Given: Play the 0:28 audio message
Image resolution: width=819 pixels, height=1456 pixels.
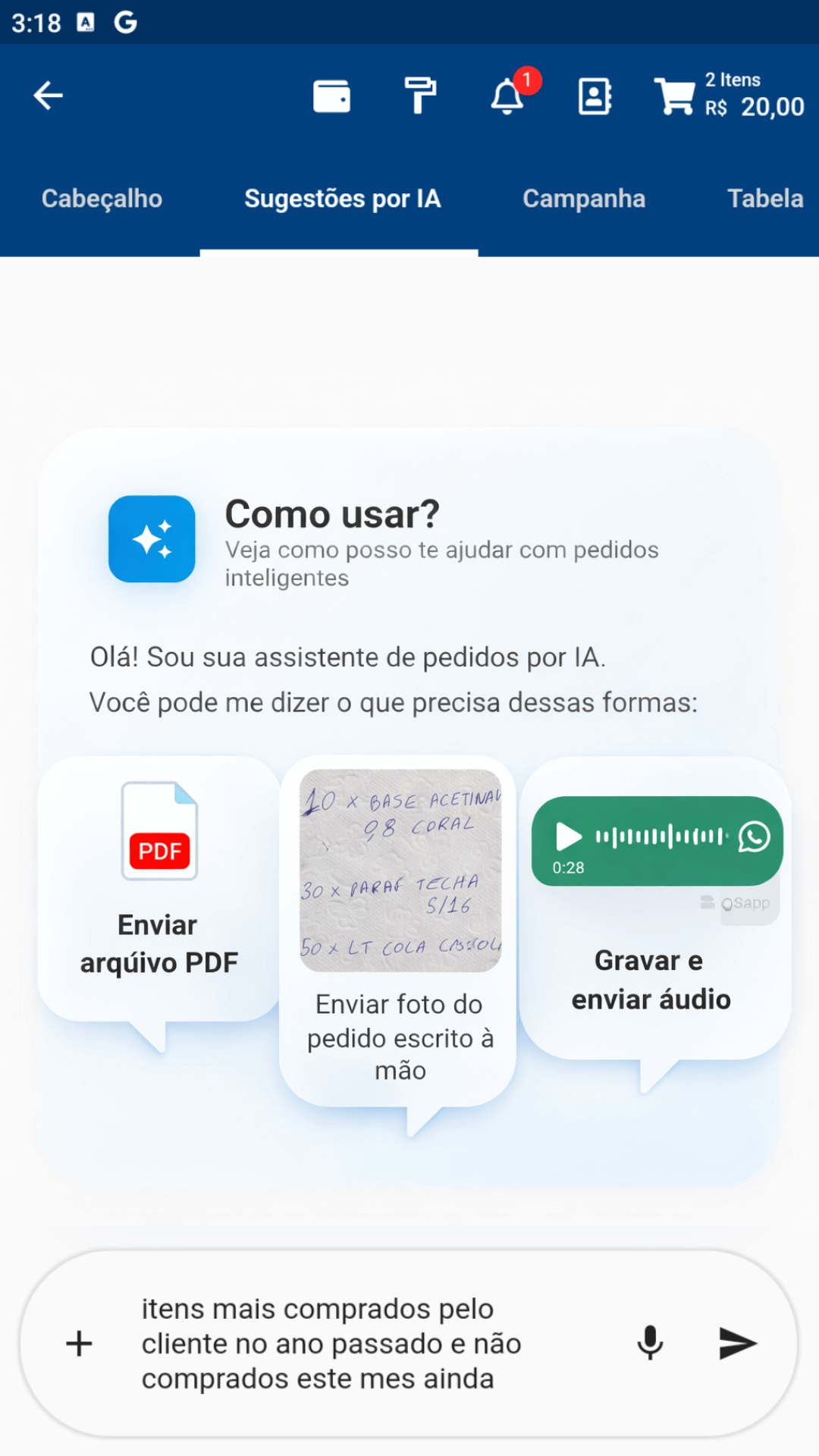Looking at the screenshot, I should [567, 838].
